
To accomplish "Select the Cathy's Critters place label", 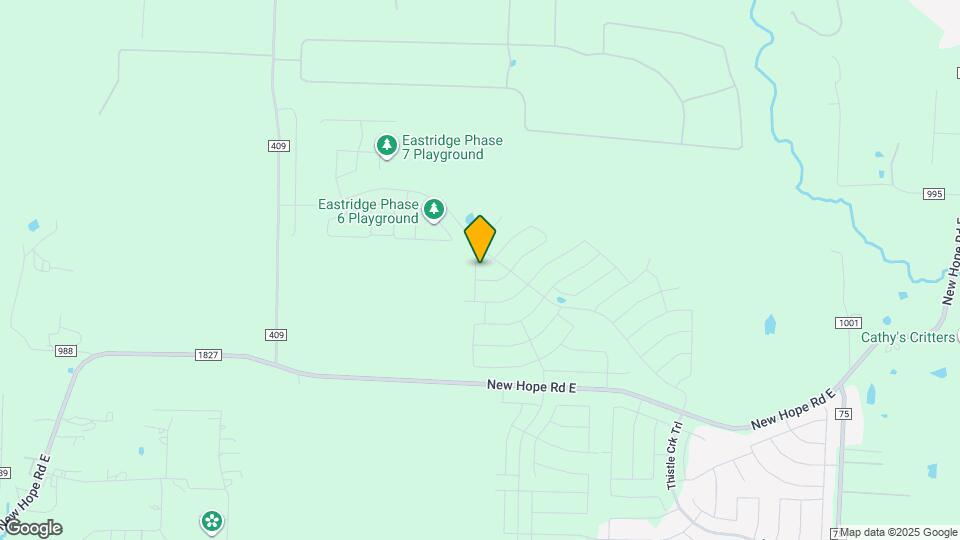I will click(x=908, y=337).
